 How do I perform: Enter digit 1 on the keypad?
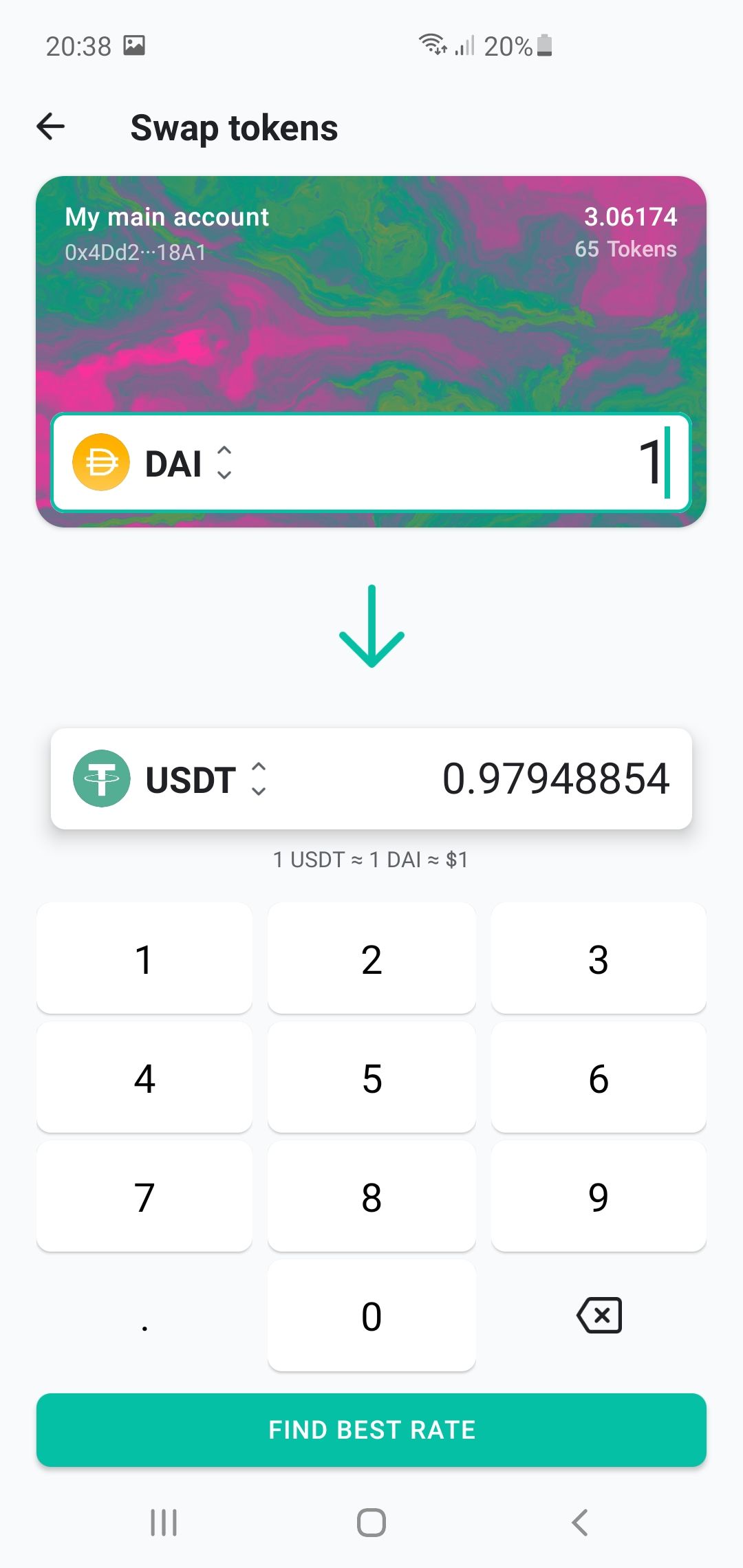tap(144, 959)
